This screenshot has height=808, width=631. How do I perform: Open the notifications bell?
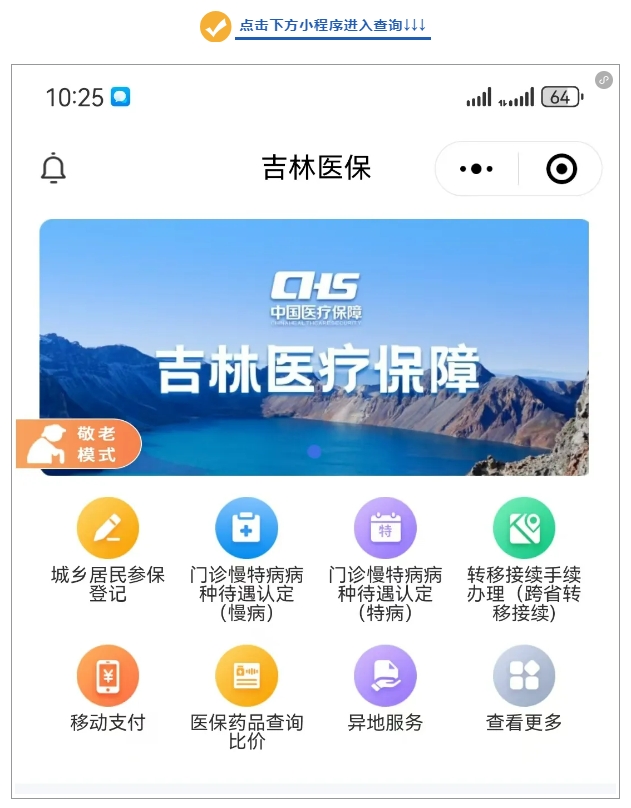53,168
